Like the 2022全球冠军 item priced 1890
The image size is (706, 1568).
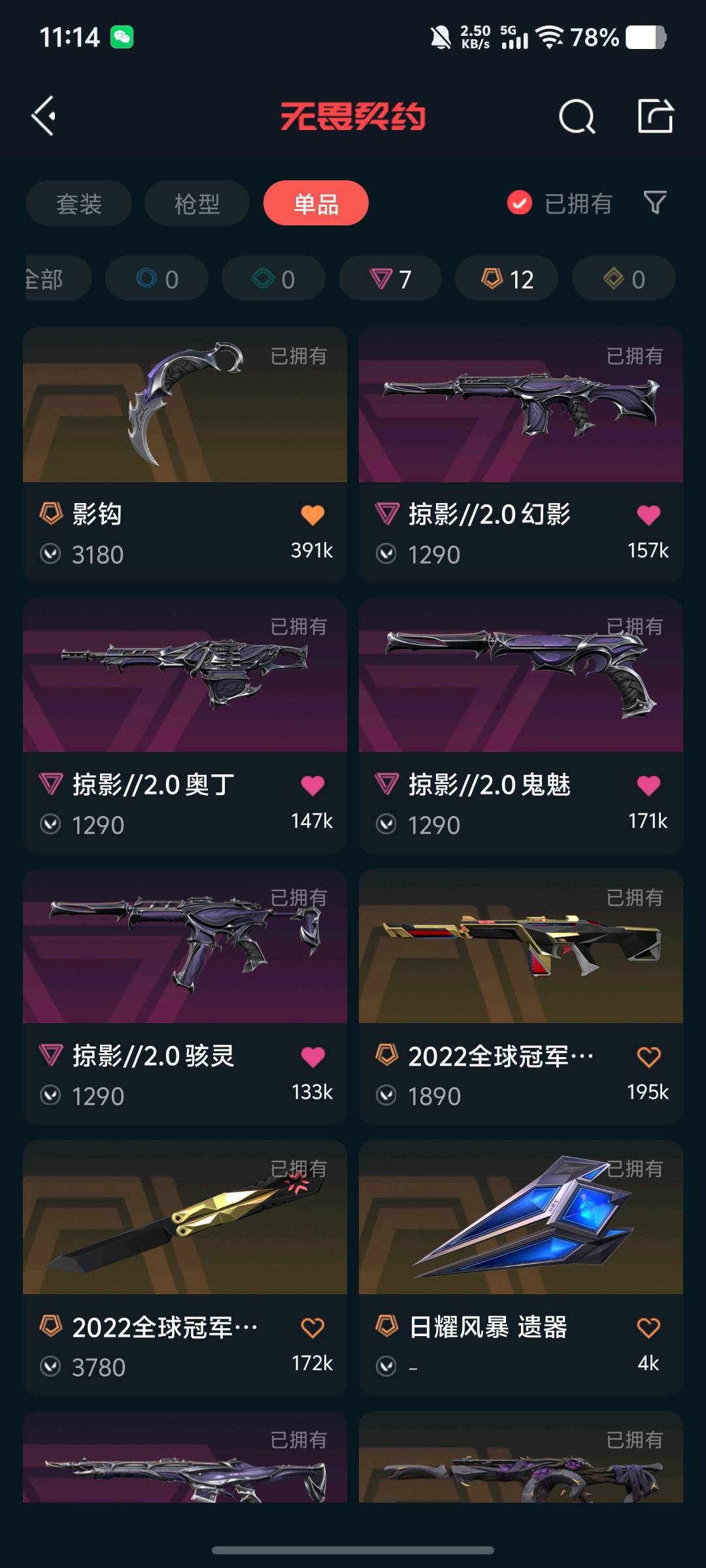648,1056
